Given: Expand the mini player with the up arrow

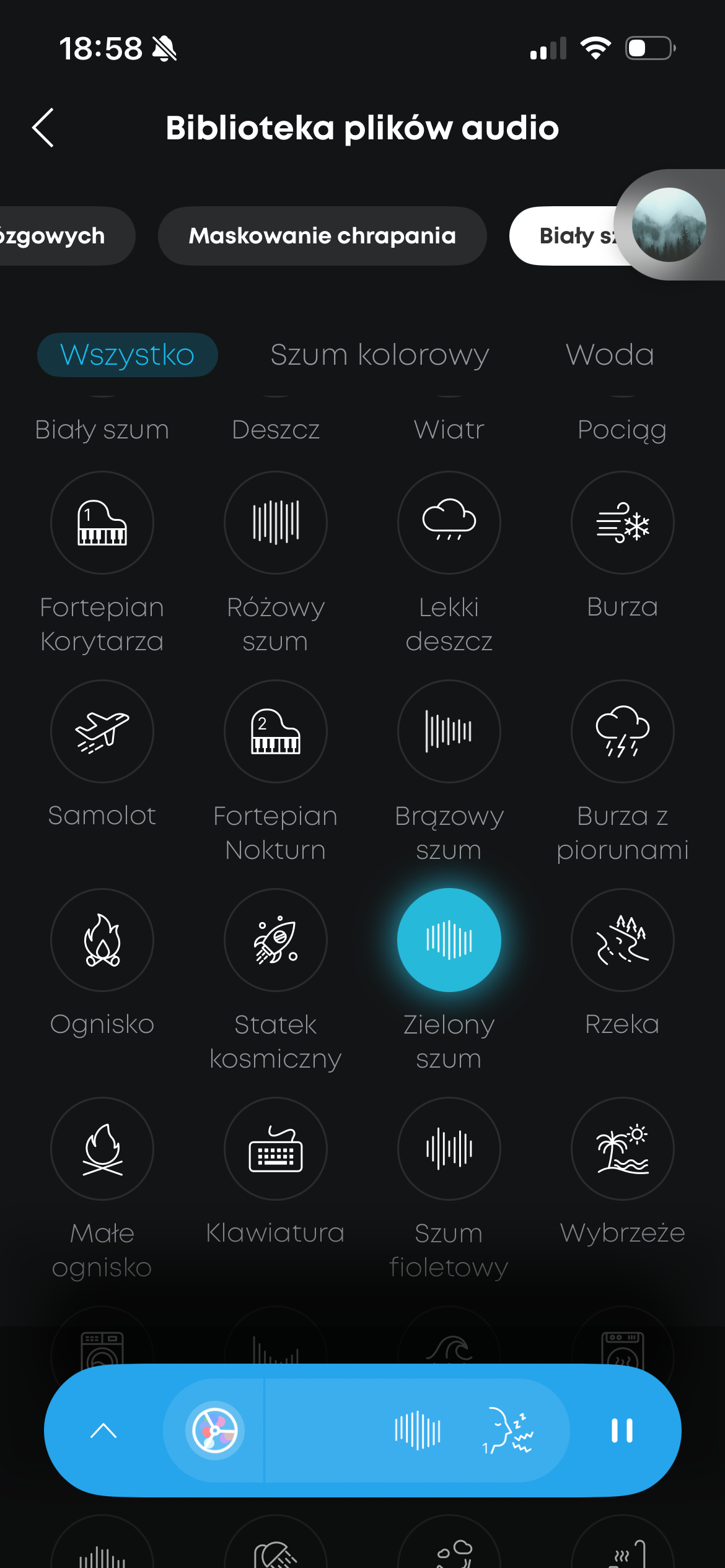Looking at the screenshot, I should tap(103, 1431).
